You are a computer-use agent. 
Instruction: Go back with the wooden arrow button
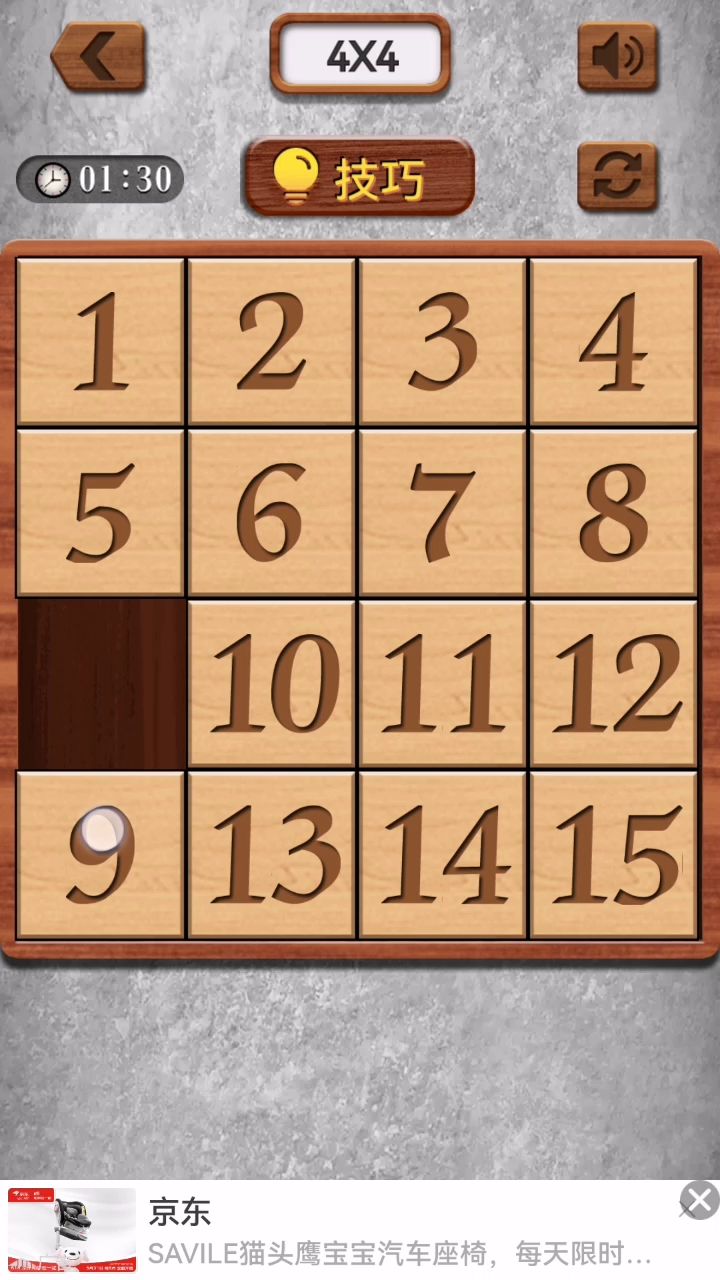click(98, 57)
